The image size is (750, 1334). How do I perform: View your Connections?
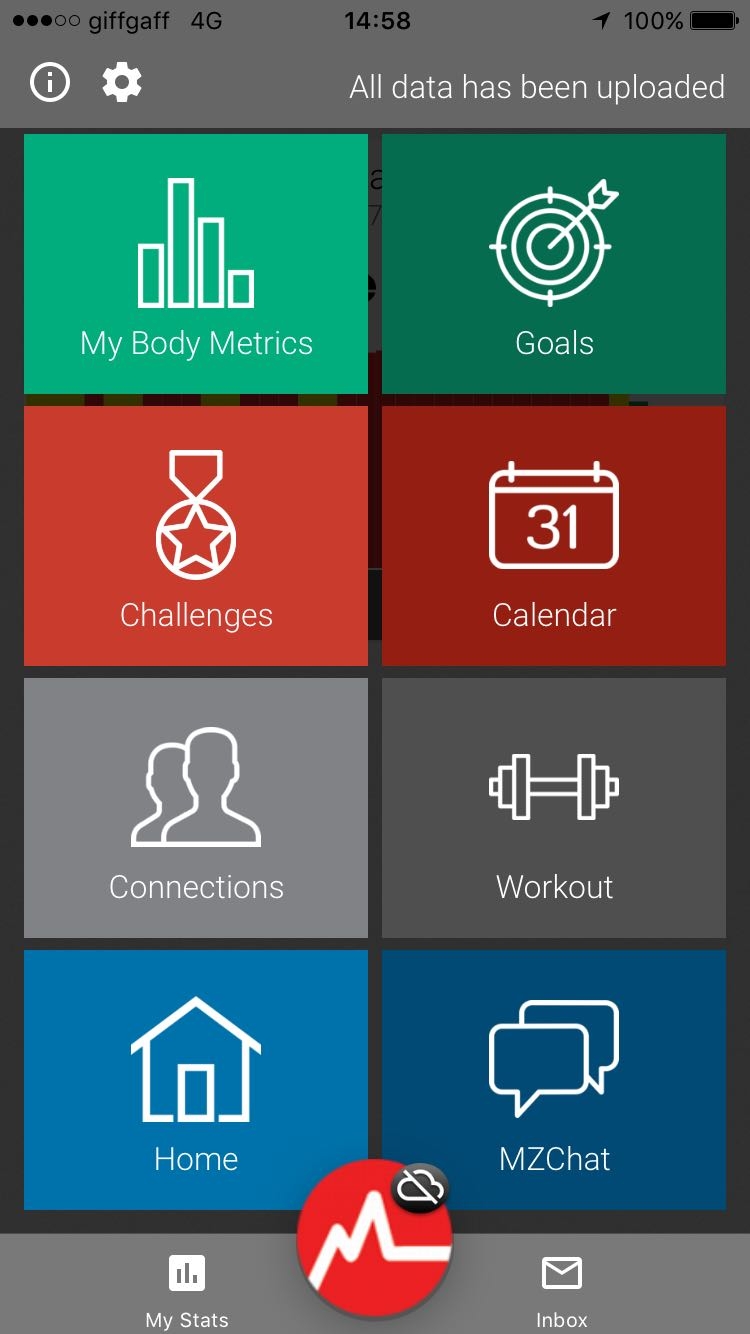195,807
